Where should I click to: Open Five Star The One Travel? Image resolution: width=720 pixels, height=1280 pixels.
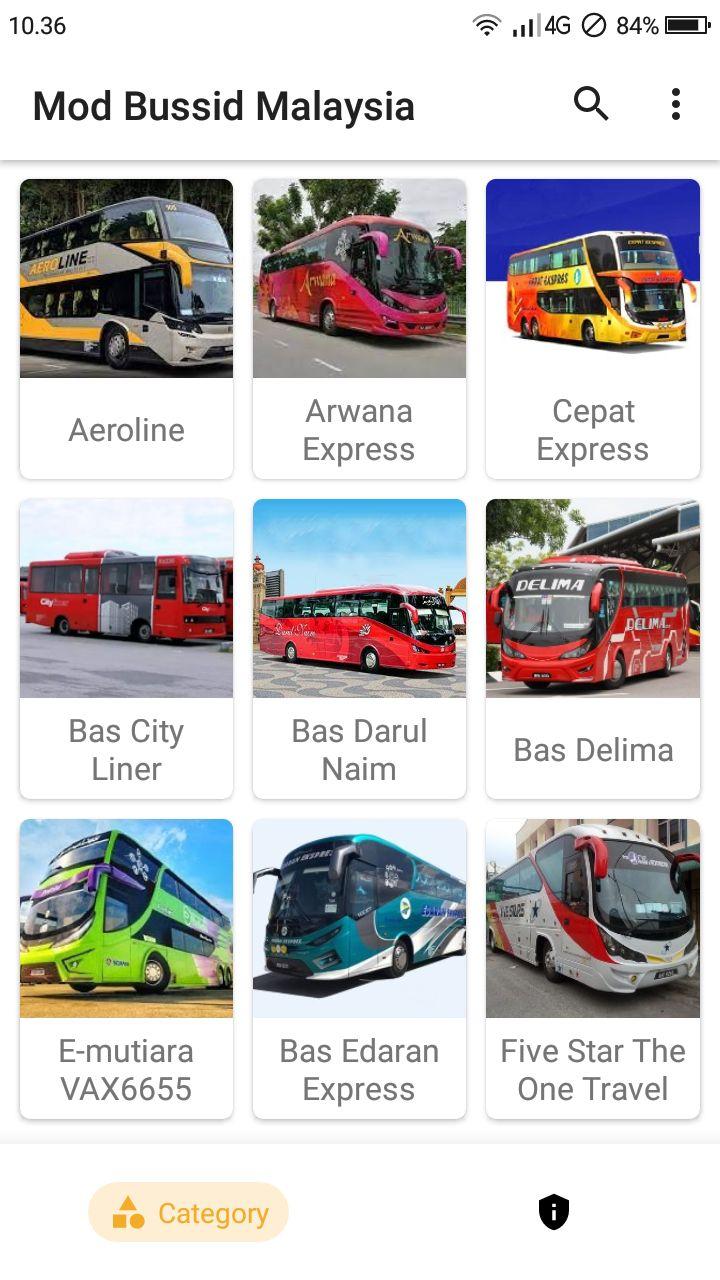(x=593, y=968)
